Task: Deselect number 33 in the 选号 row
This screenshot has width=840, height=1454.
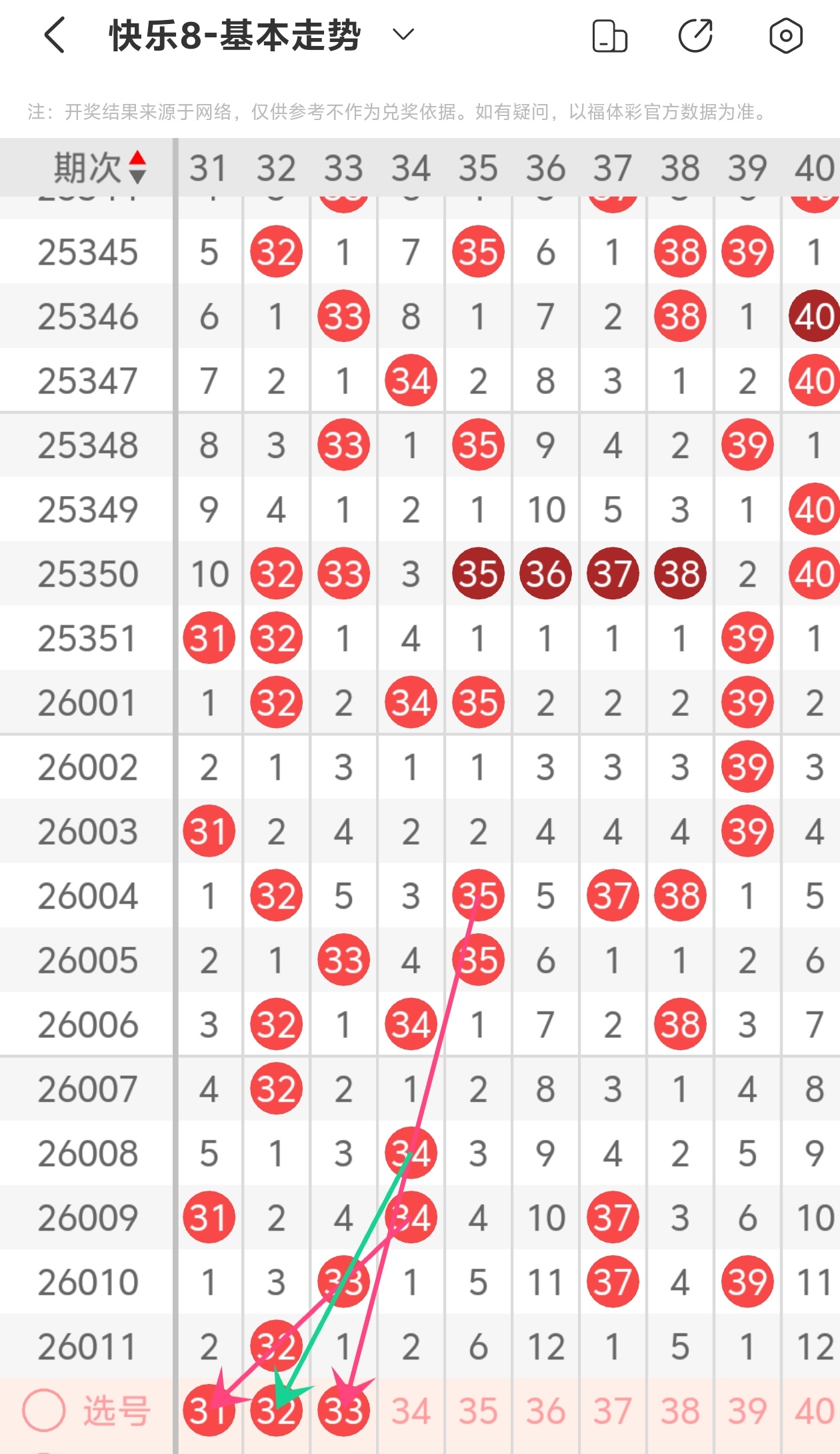Action: [343, 1410]
